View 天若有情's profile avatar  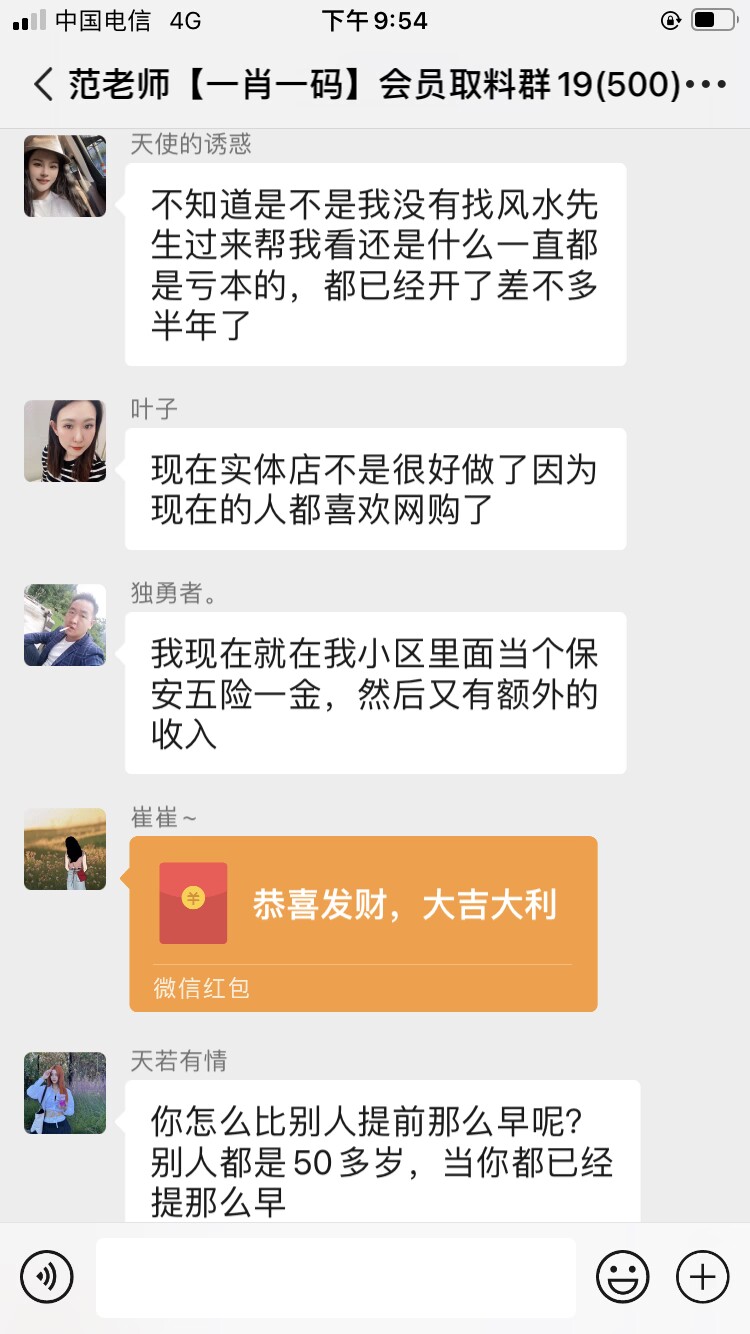(65, 1093)
